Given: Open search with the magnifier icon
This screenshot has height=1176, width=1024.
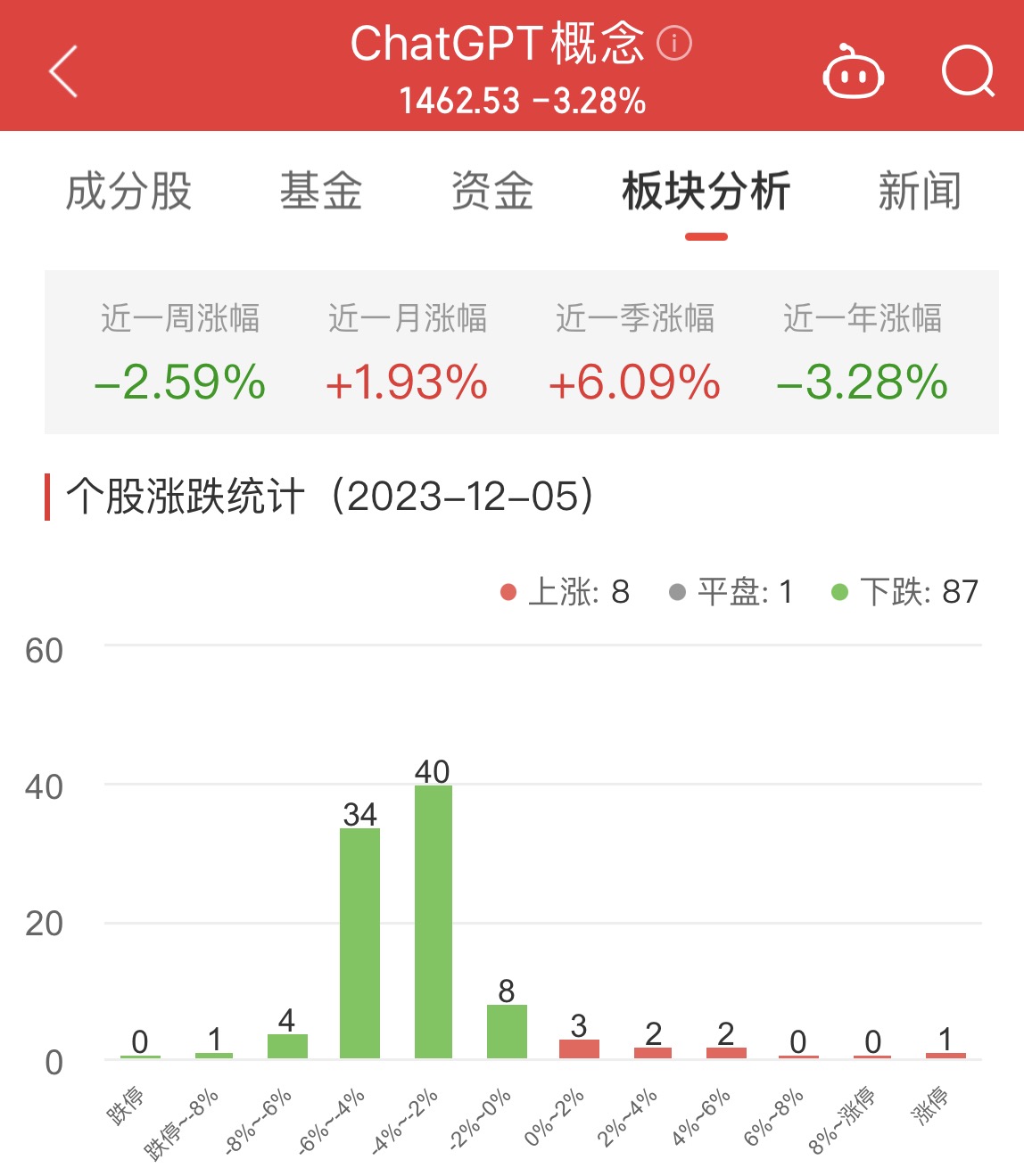Looking at the screenshot, I should [968, 71].
